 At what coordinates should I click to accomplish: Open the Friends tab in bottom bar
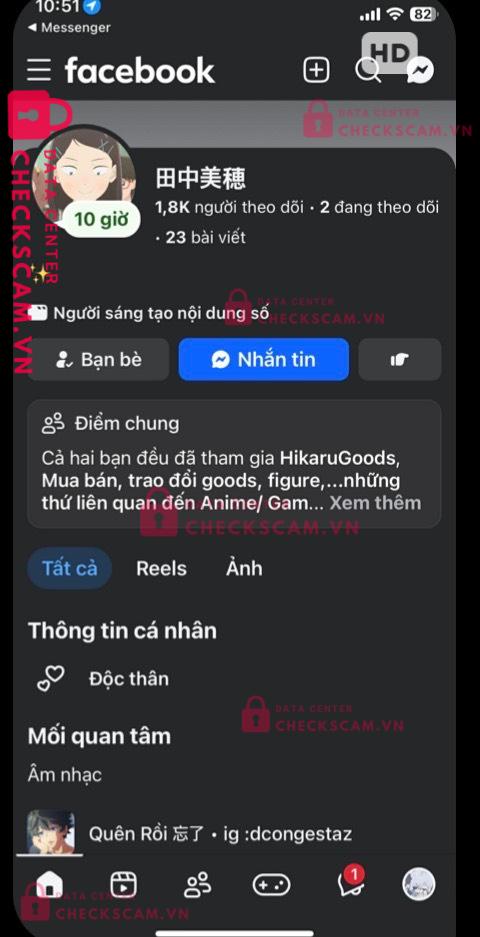[x=198, y=884]
